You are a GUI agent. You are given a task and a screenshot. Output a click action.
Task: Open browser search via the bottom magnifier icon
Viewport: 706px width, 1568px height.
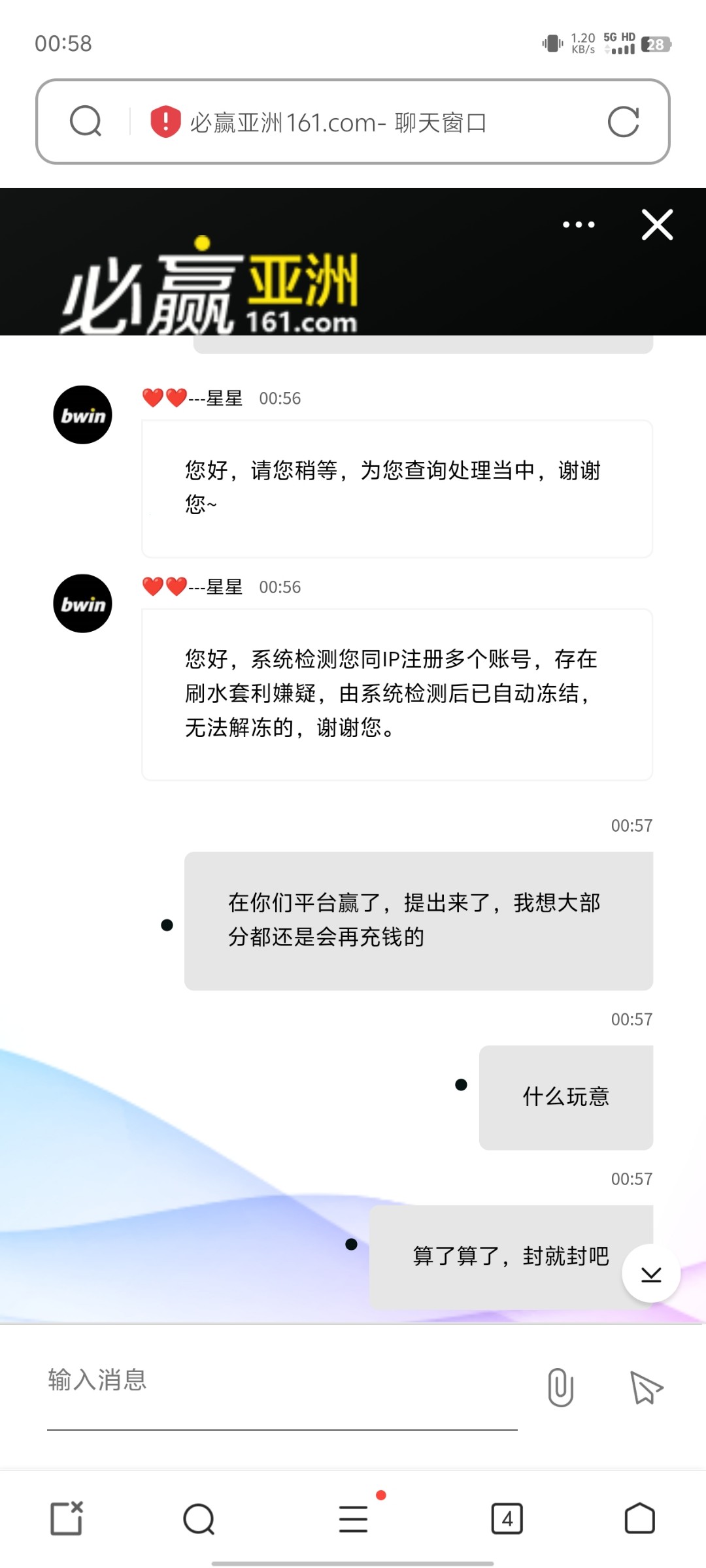point(199,1518)
